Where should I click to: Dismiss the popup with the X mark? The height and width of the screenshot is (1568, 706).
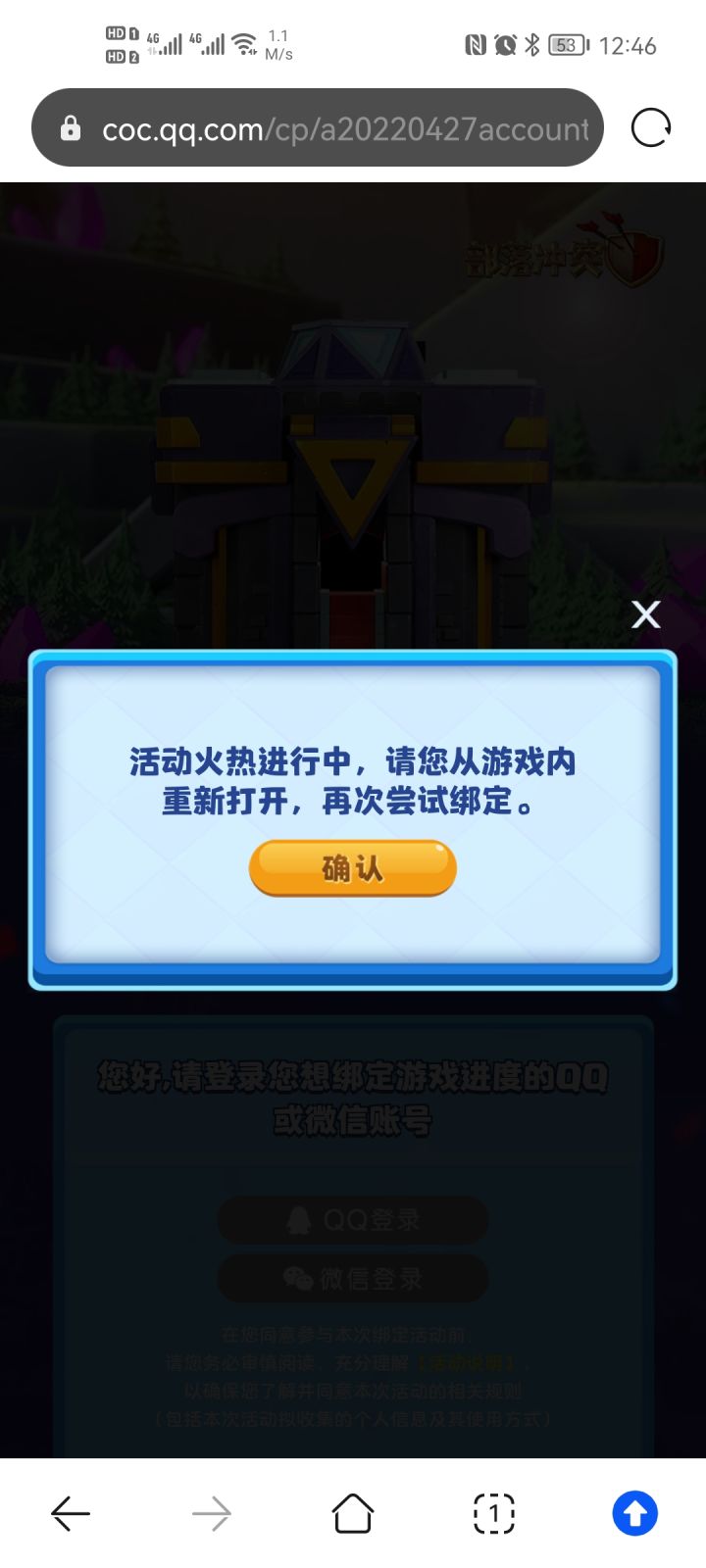645,614
